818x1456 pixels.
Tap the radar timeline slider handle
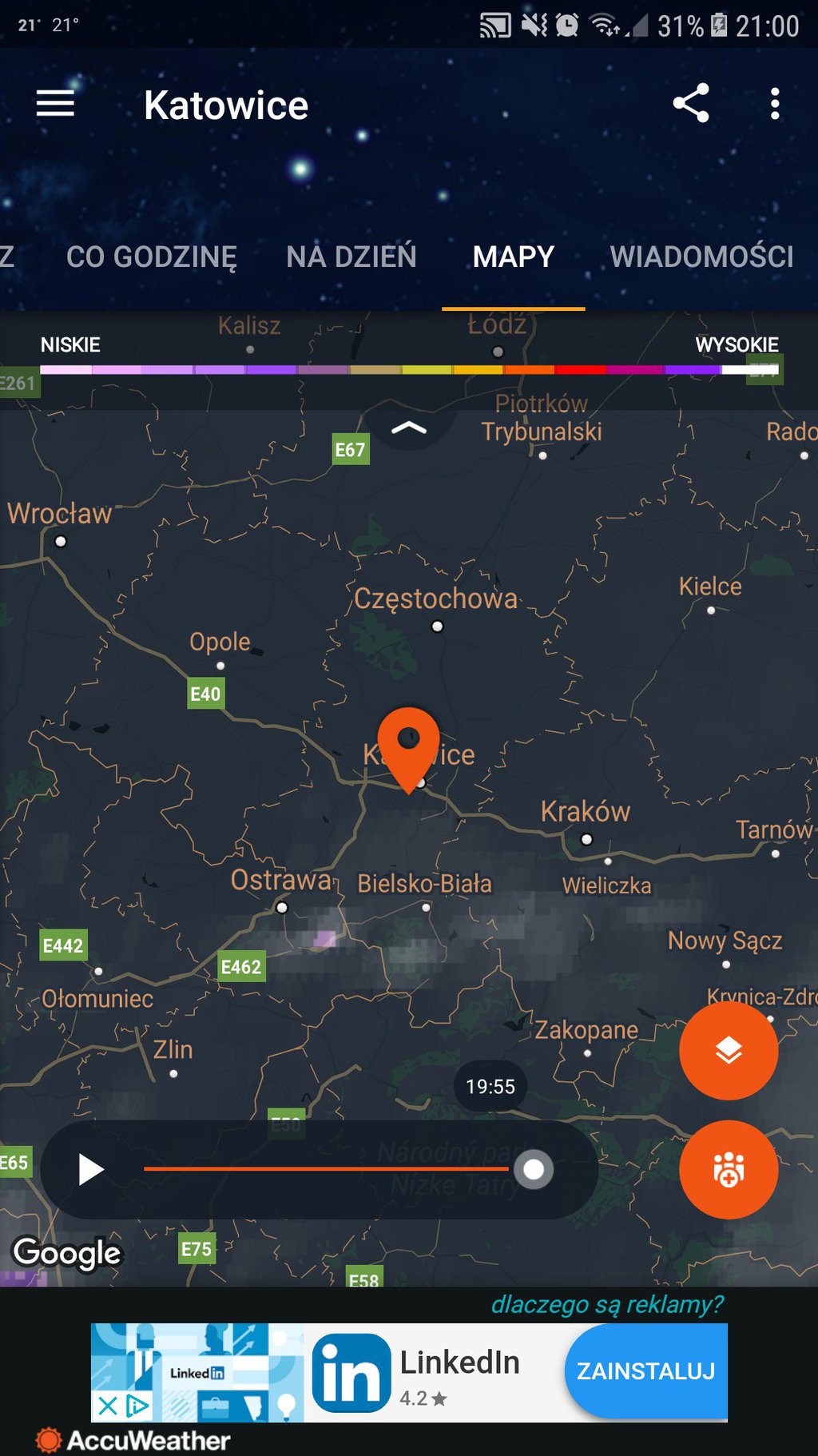(534, 1169)
